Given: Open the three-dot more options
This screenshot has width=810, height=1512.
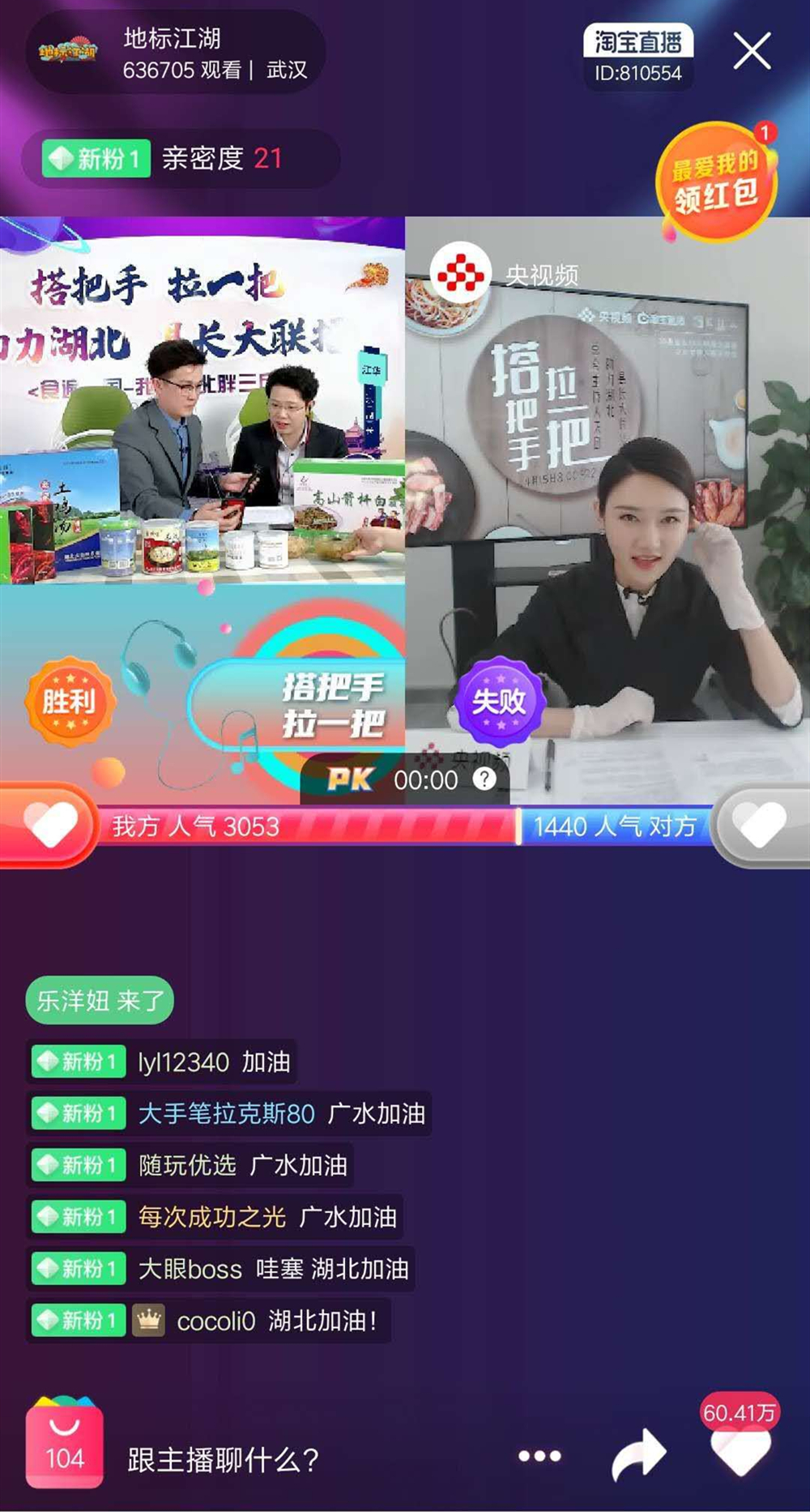Looking at the screenshot, I should tap(539, 1456).
